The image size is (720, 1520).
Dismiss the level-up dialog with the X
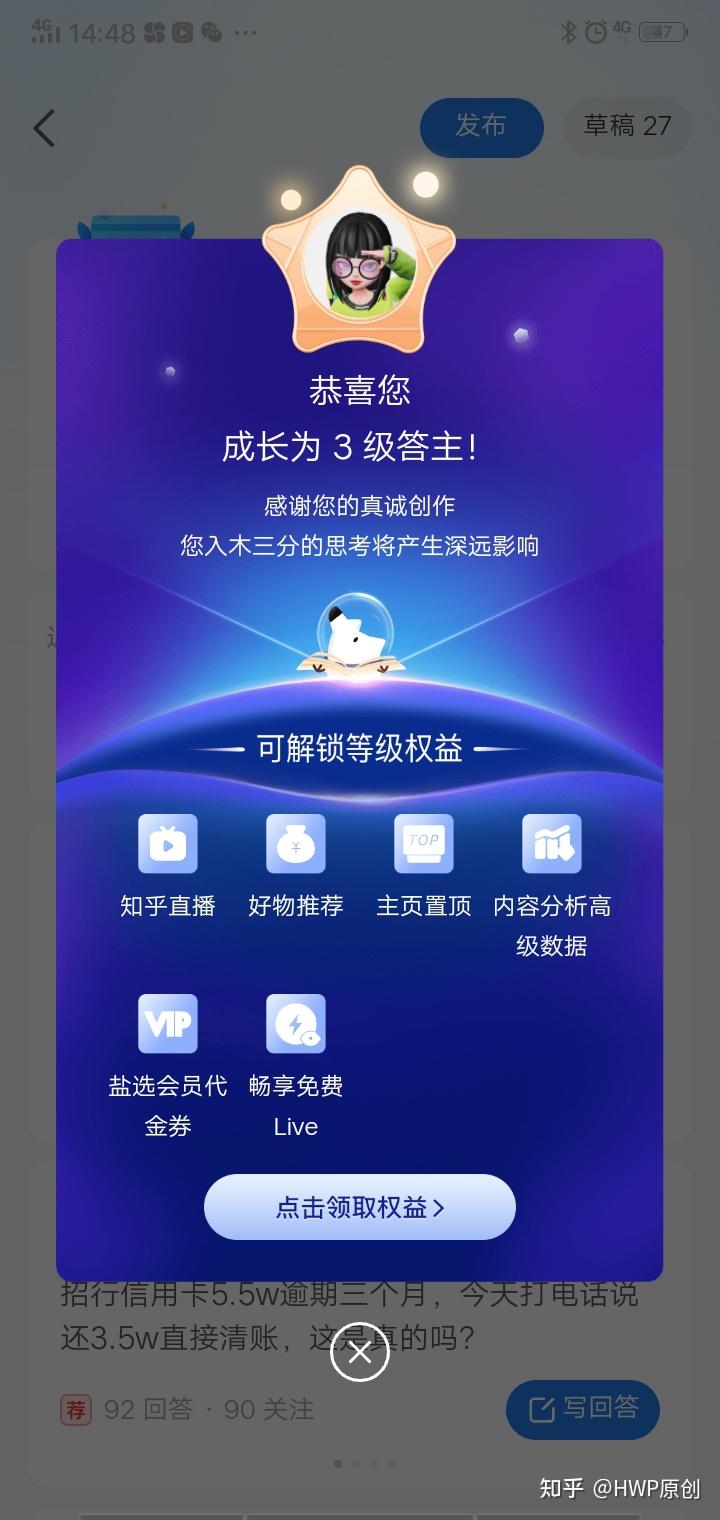click(359, 1354)
